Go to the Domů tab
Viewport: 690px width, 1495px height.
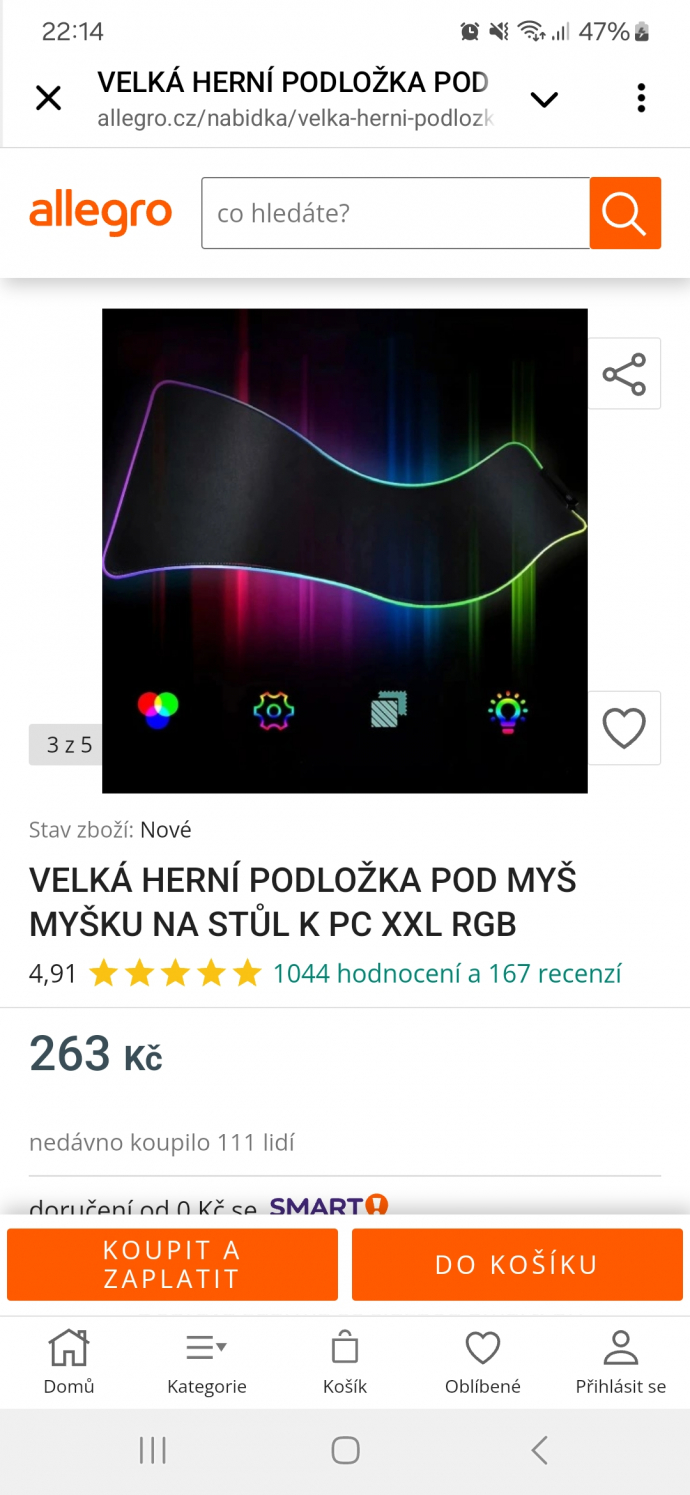pyautogui.click(x=69, y=1362)
